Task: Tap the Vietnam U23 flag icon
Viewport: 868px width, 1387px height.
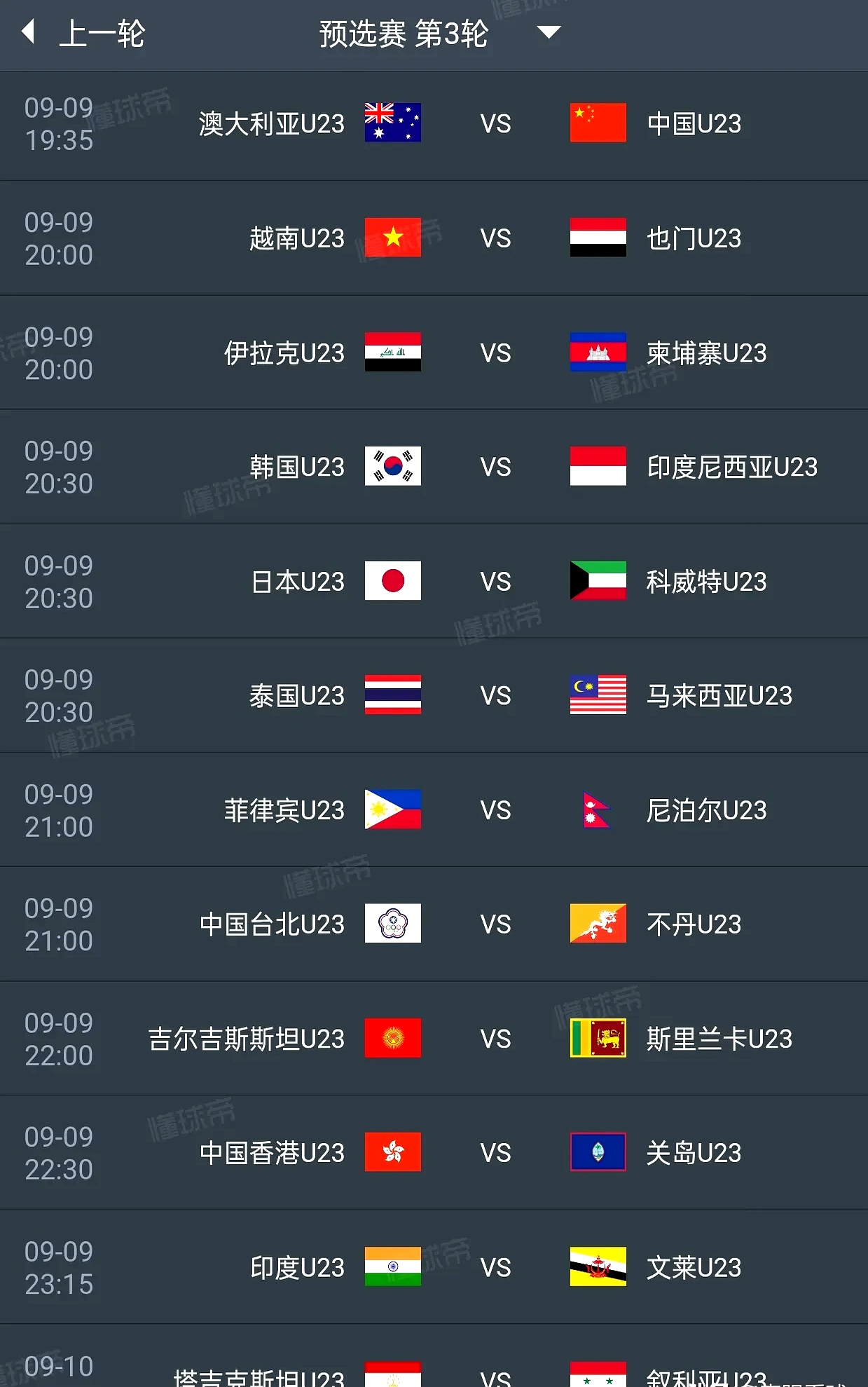Action: [x=392, y=238]
